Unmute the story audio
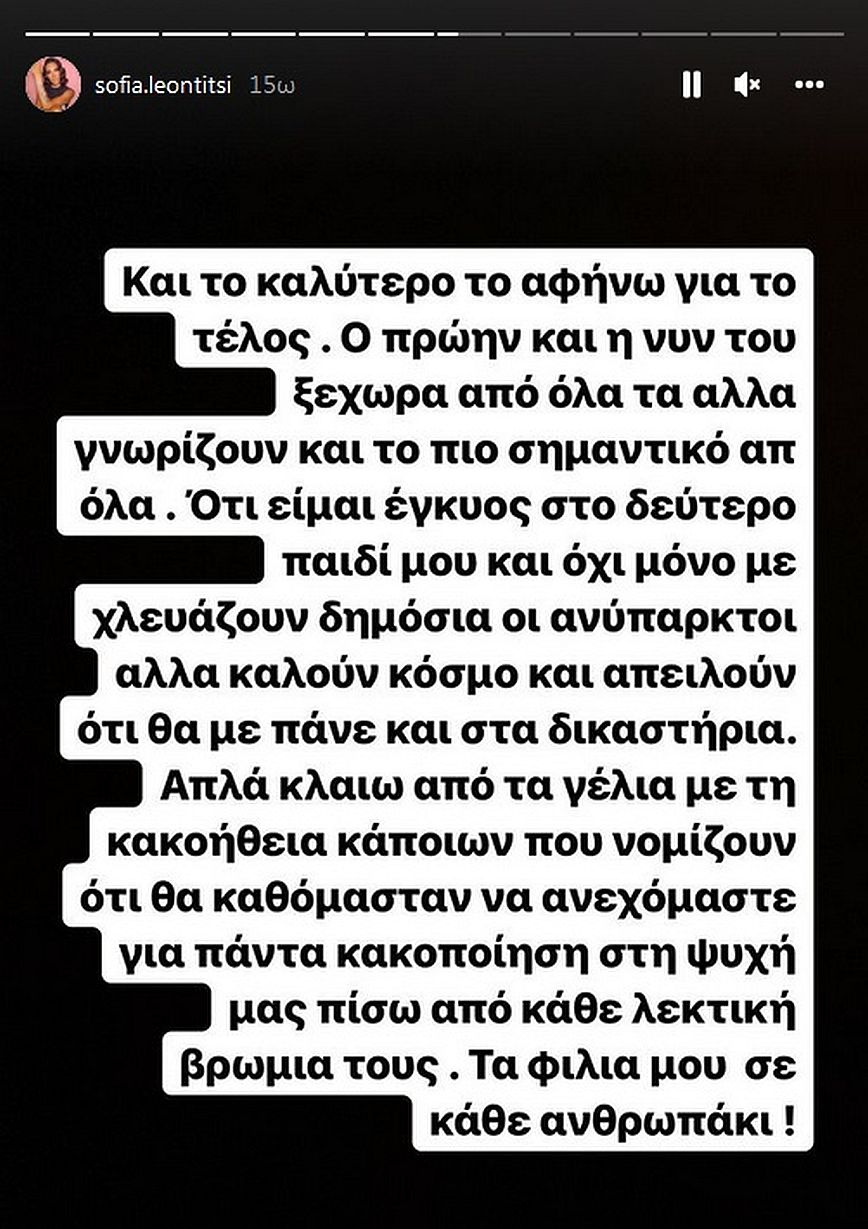This screenshot has height=1229, width=868. tap(747, 85)
